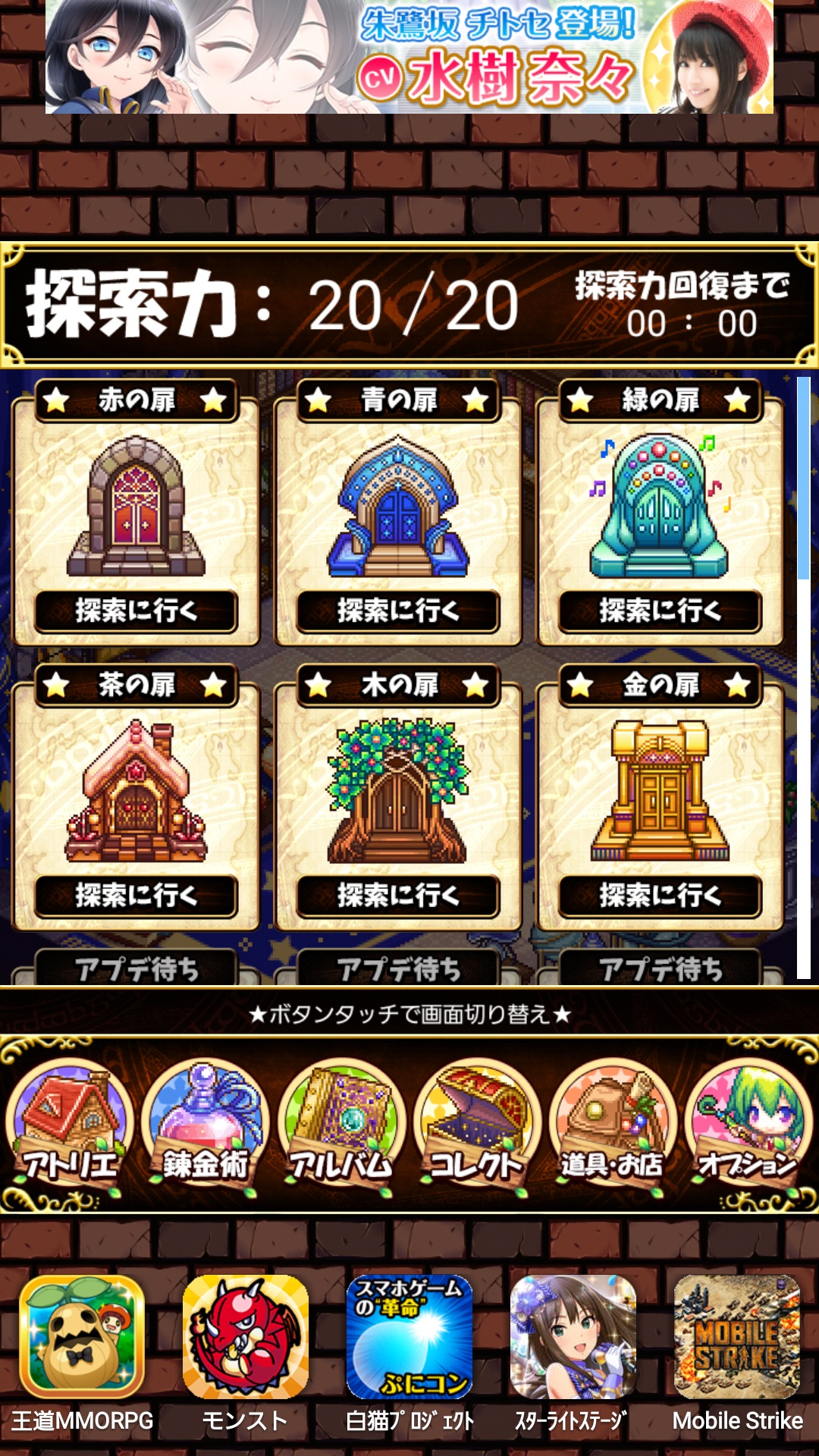This screenshot has width=819, height=1456.
Task: Open the 水樹奈々 ad banner
Action: pyautogui.click(x=409, y=57)
